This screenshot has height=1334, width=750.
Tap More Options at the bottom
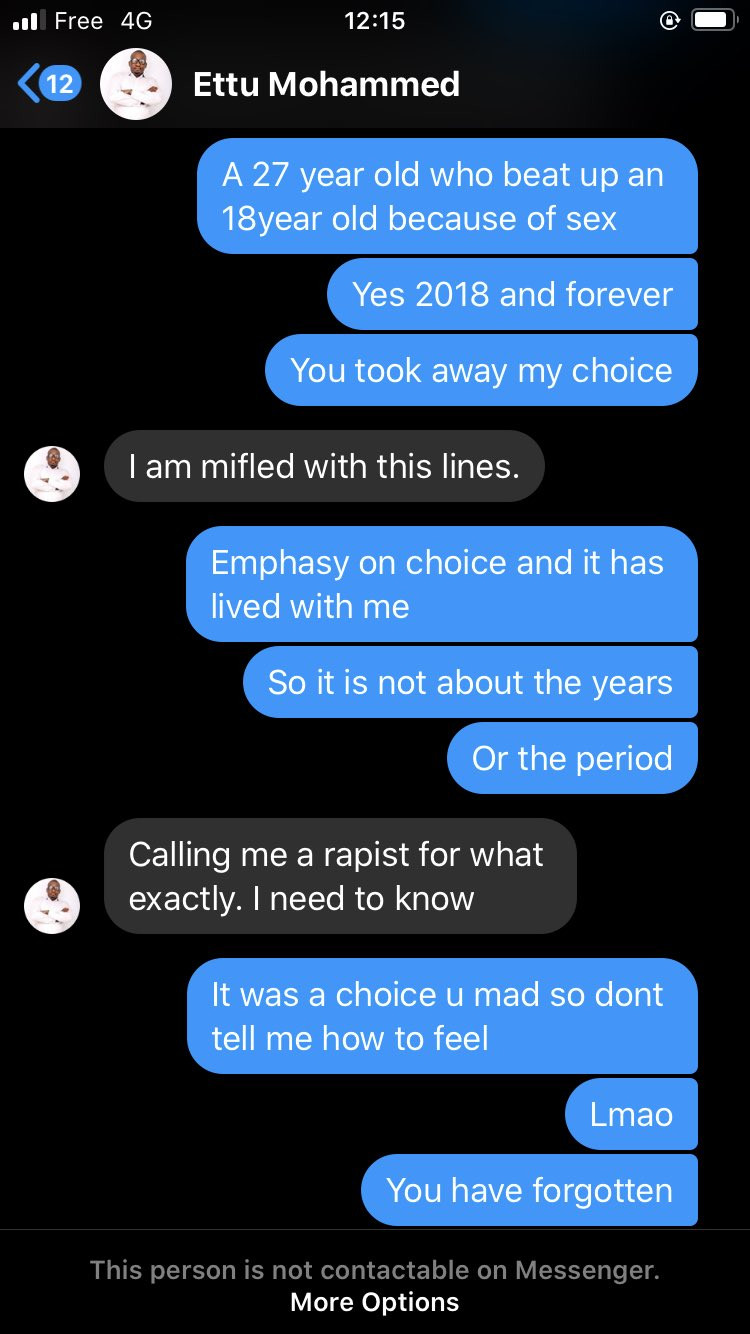click(375, 1302)
